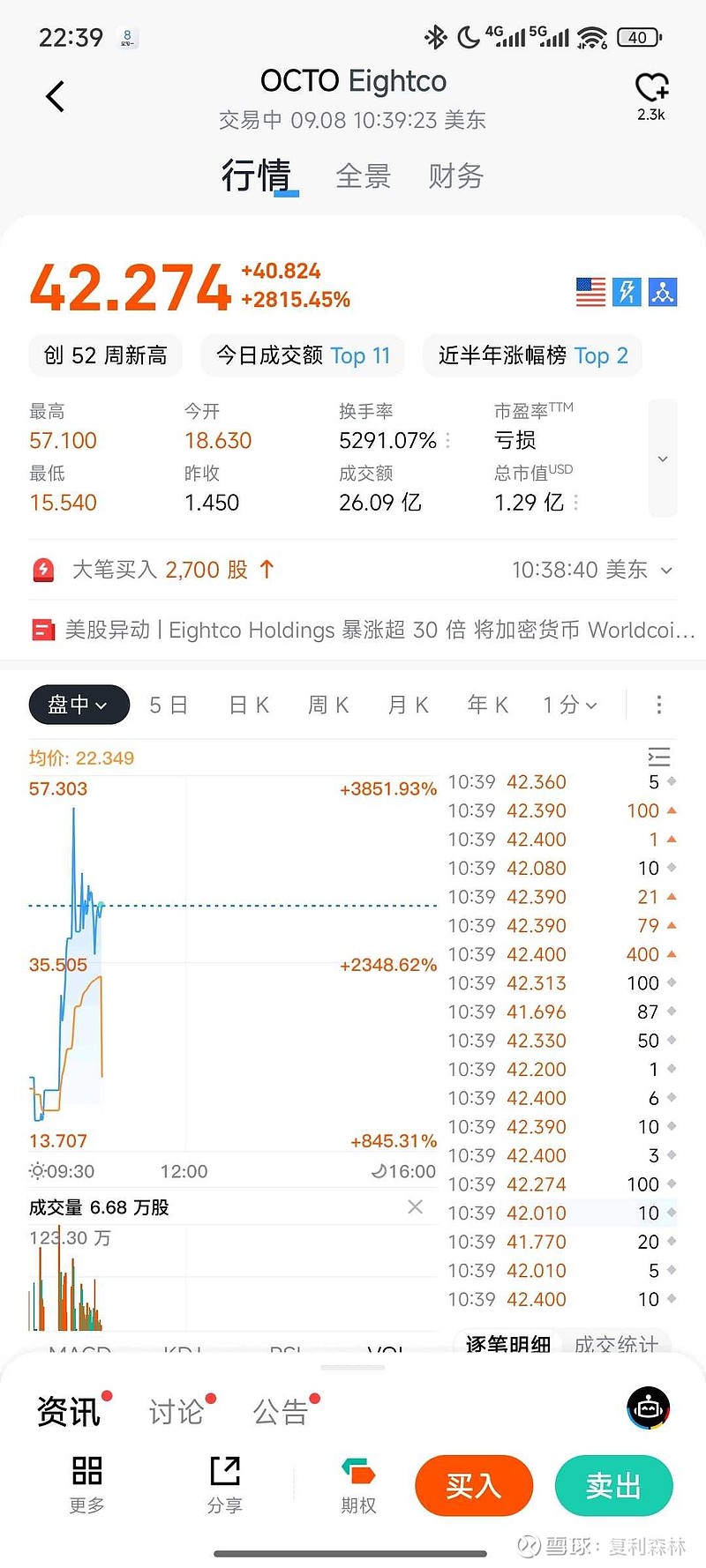Open 期权 options trading
The image size is (706, 1568).
[x=358, y=1484]
